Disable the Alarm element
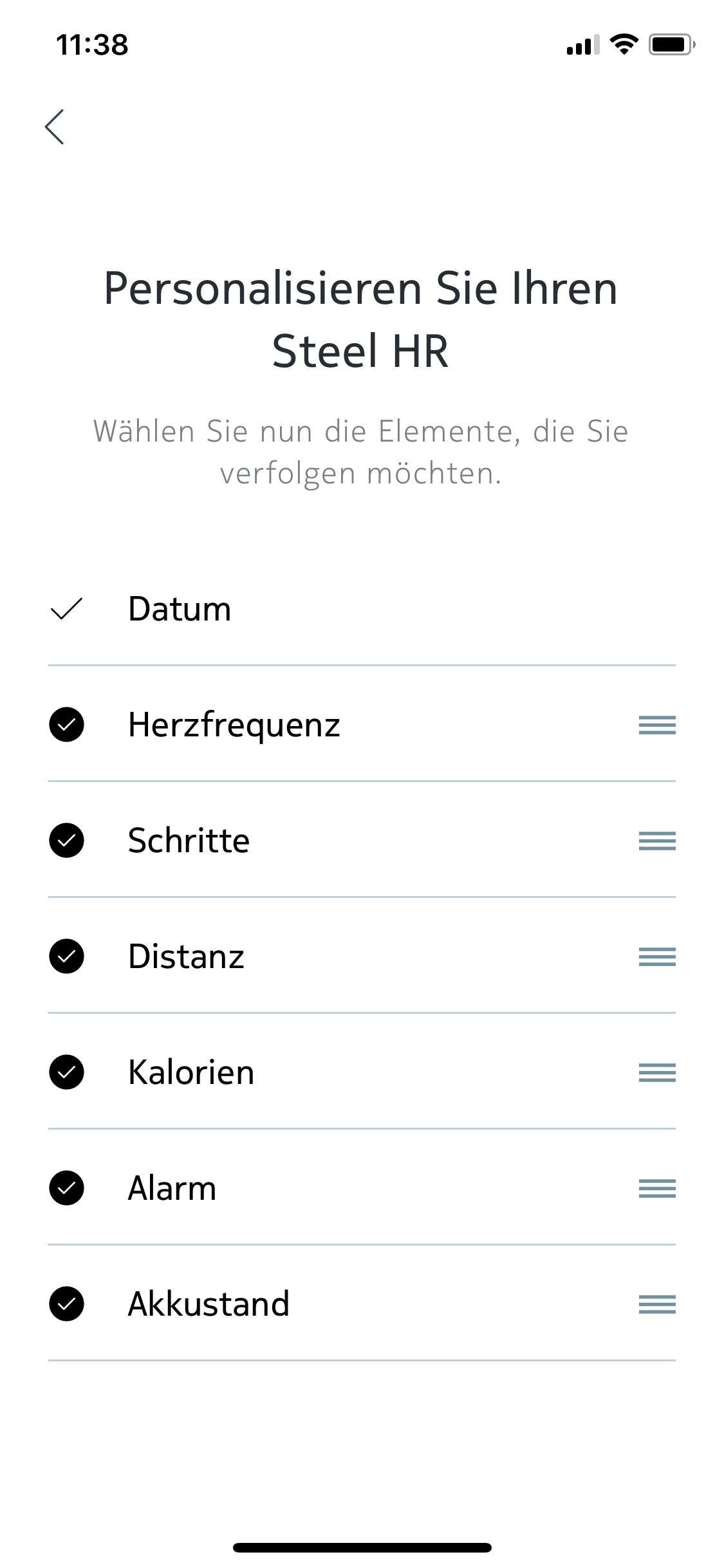Viewport: 724px width, 1568px height. coord(66,1188)
